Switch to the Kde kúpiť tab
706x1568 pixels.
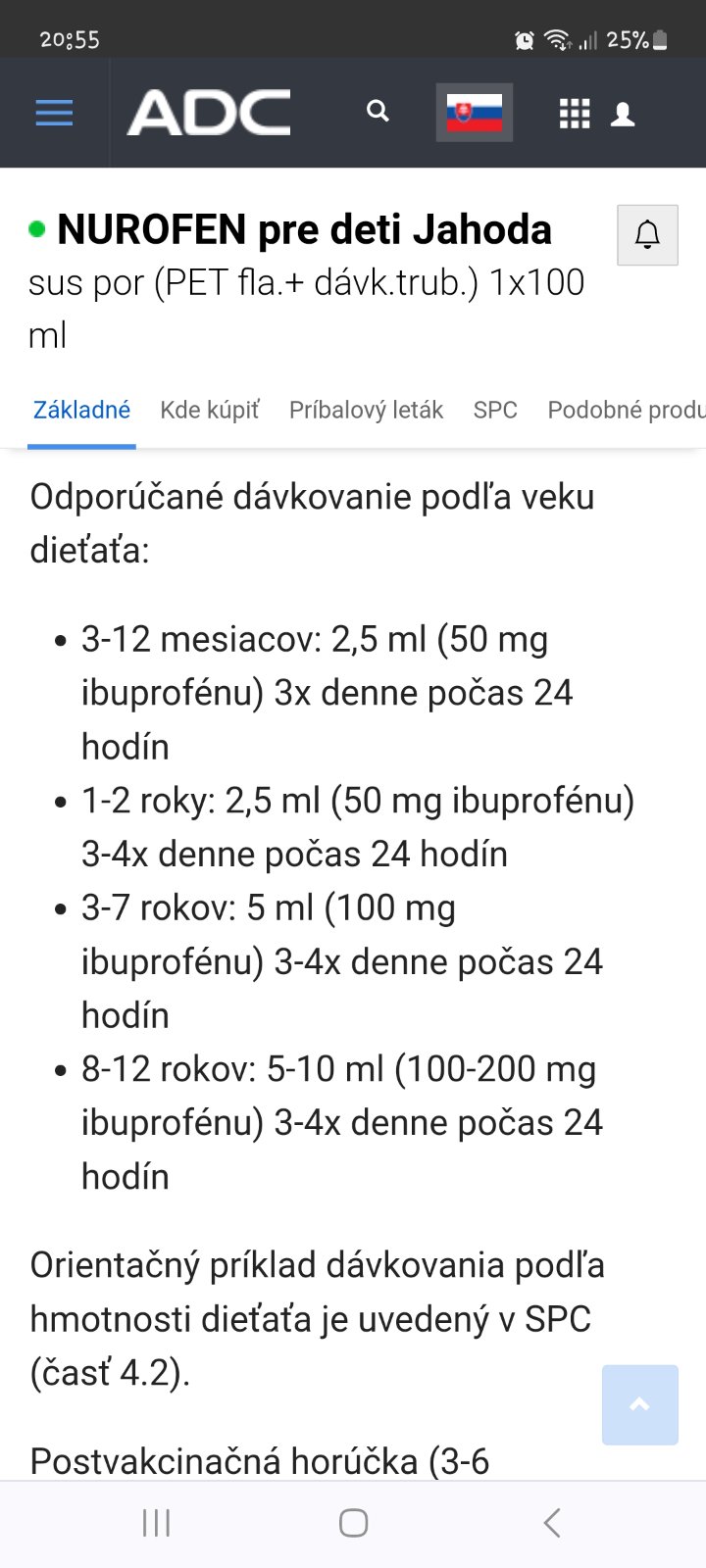point(210,410)
